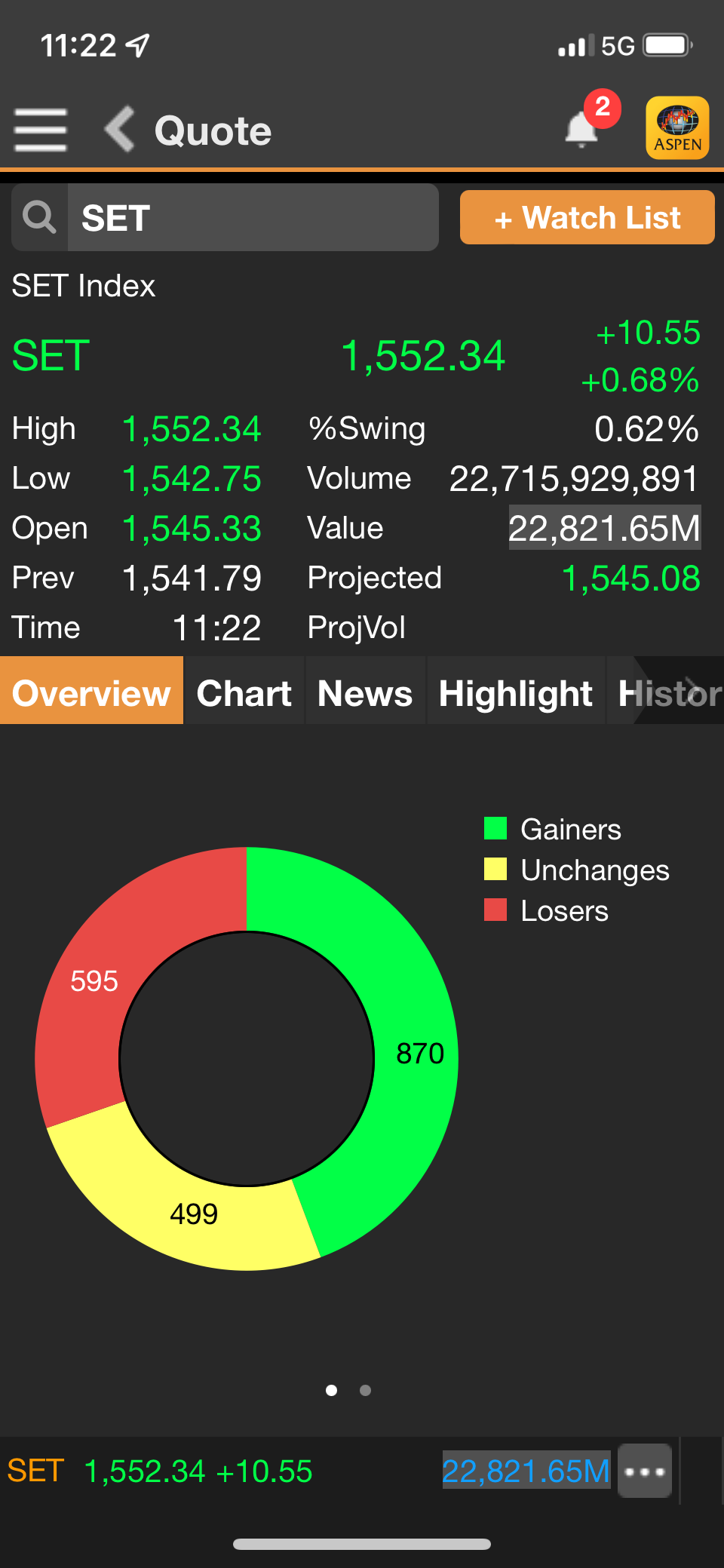The width and height of the screenshot is (724, 1568).
Task: Add SET to the Watch List
Action: (x=587, y=218)
